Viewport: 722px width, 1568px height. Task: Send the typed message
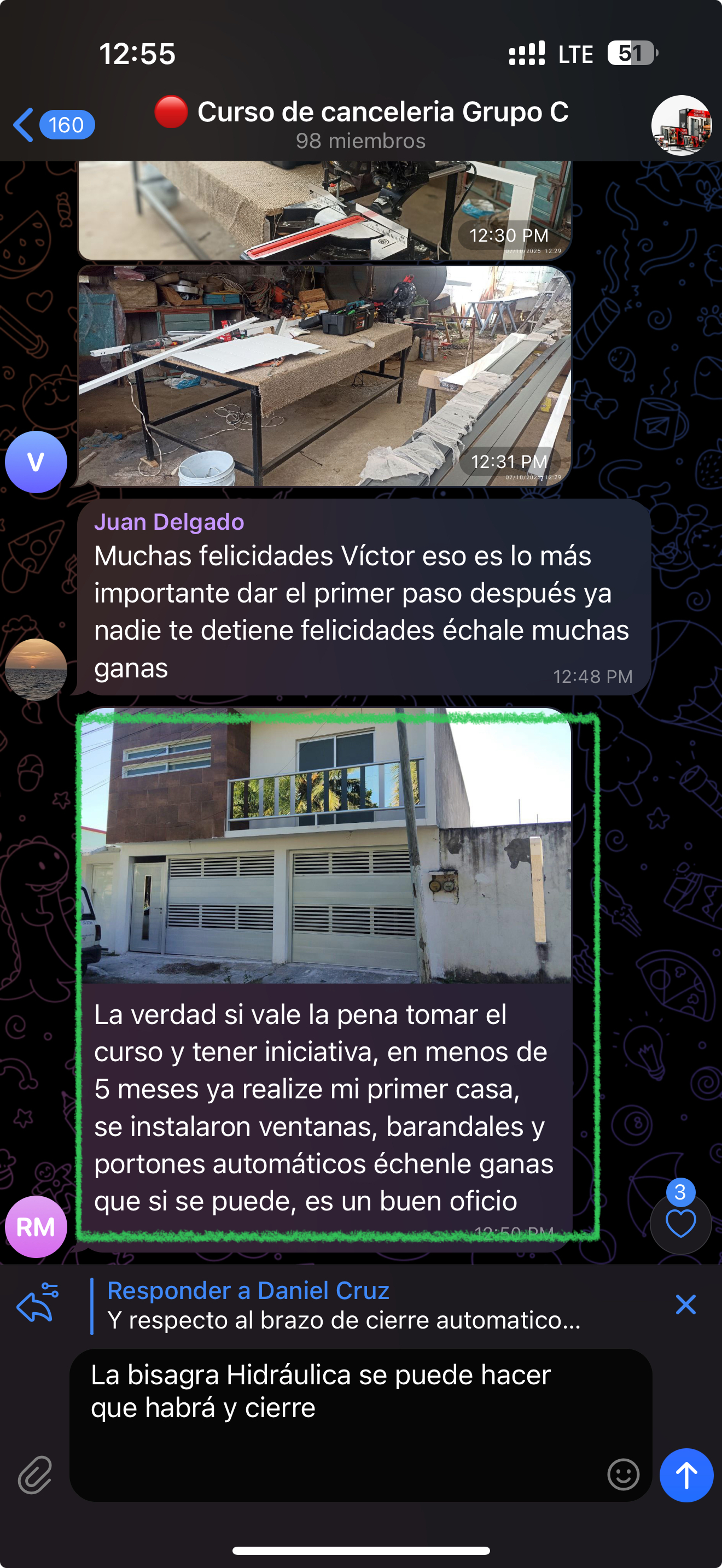(686, 1475)
